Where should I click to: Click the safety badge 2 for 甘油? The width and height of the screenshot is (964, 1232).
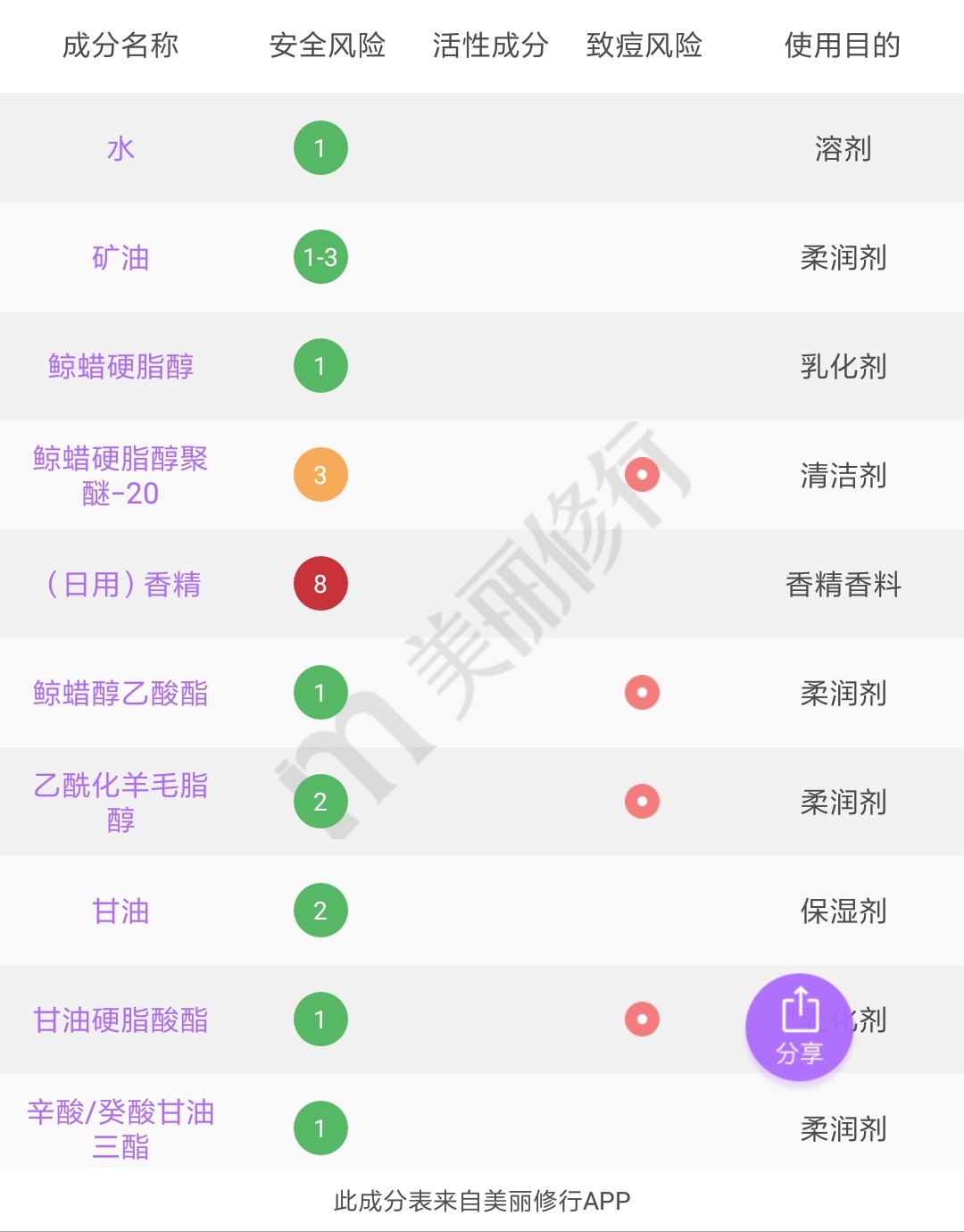click(320, 911)
